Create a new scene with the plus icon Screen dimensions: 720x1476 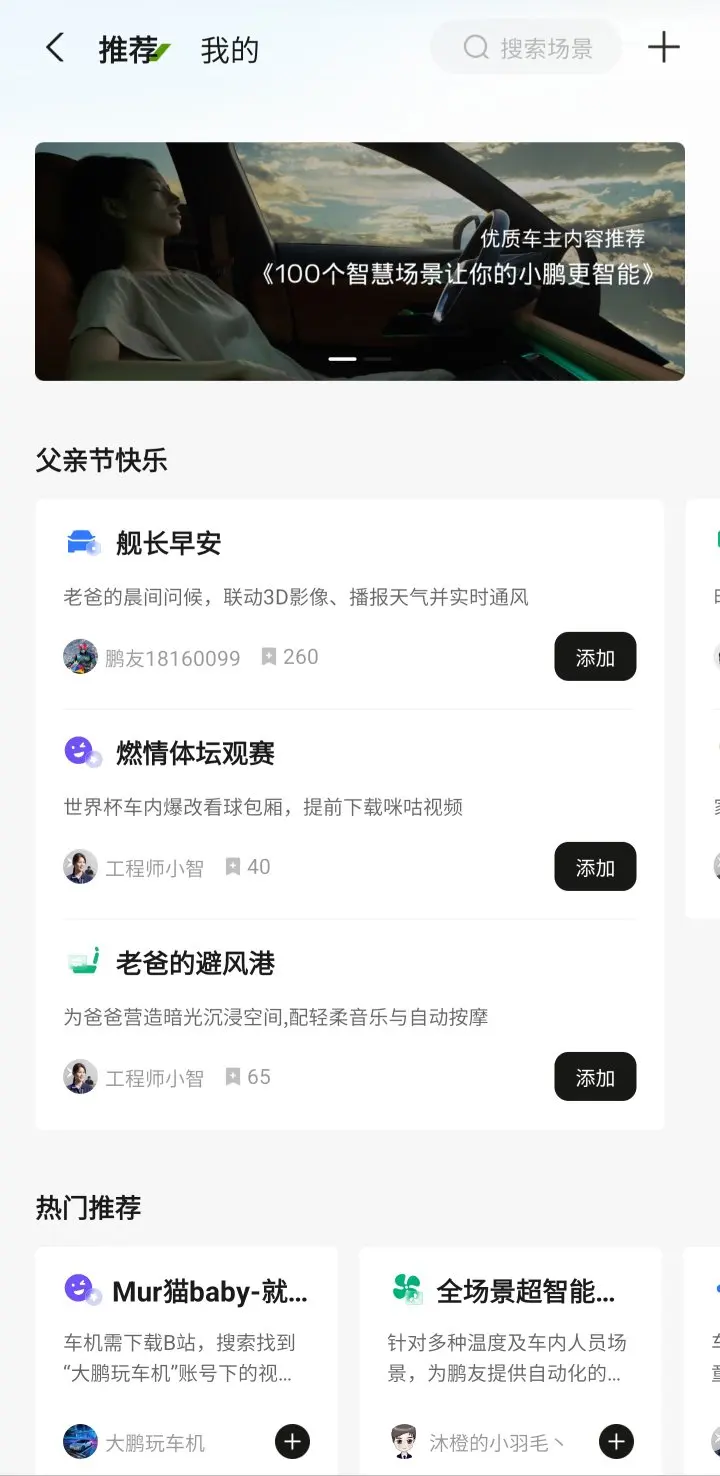tap(664, 47)
